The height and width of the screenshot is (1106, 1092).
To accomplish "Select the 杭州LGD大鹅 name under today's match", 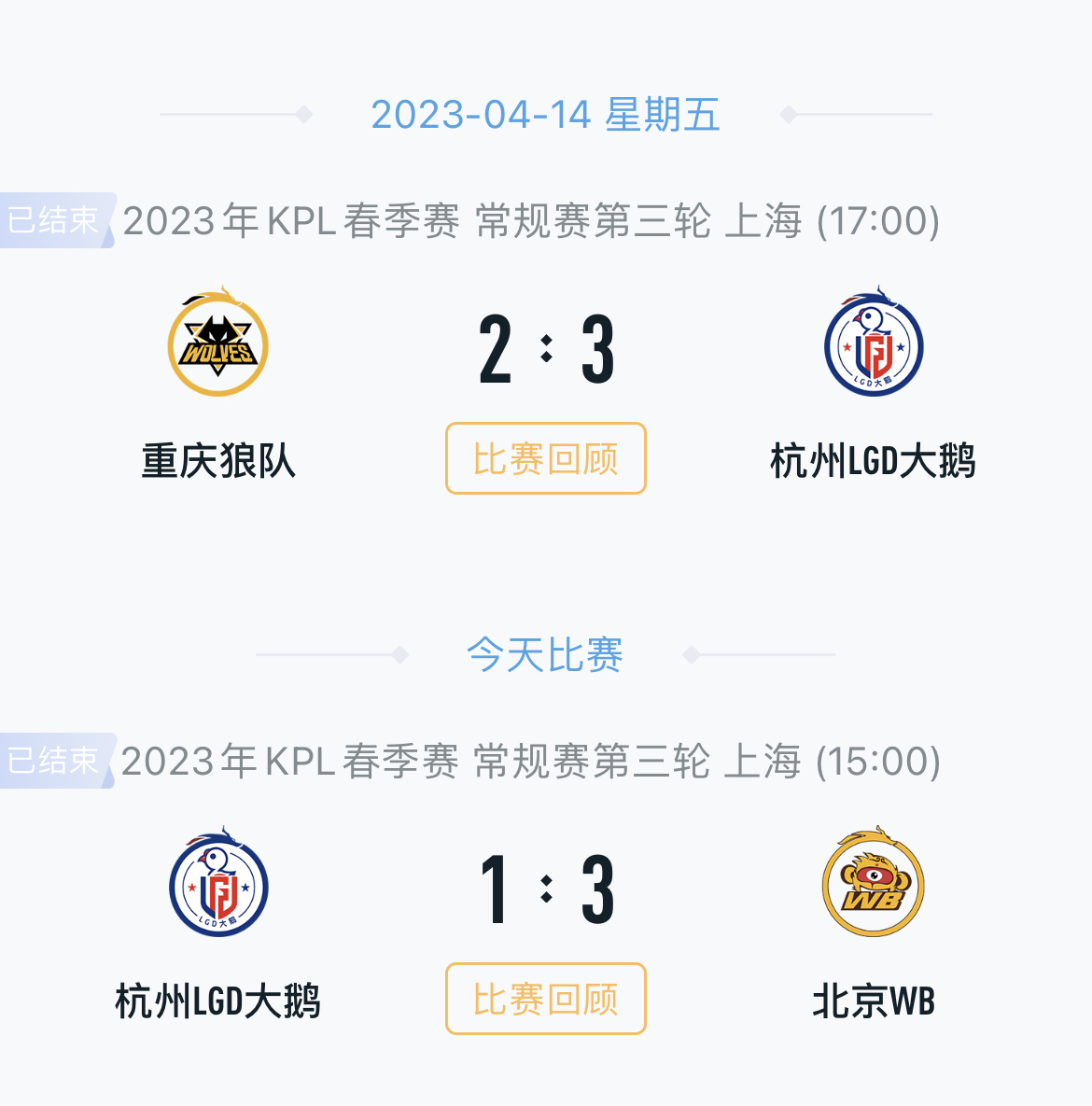I will (217, 1000).
